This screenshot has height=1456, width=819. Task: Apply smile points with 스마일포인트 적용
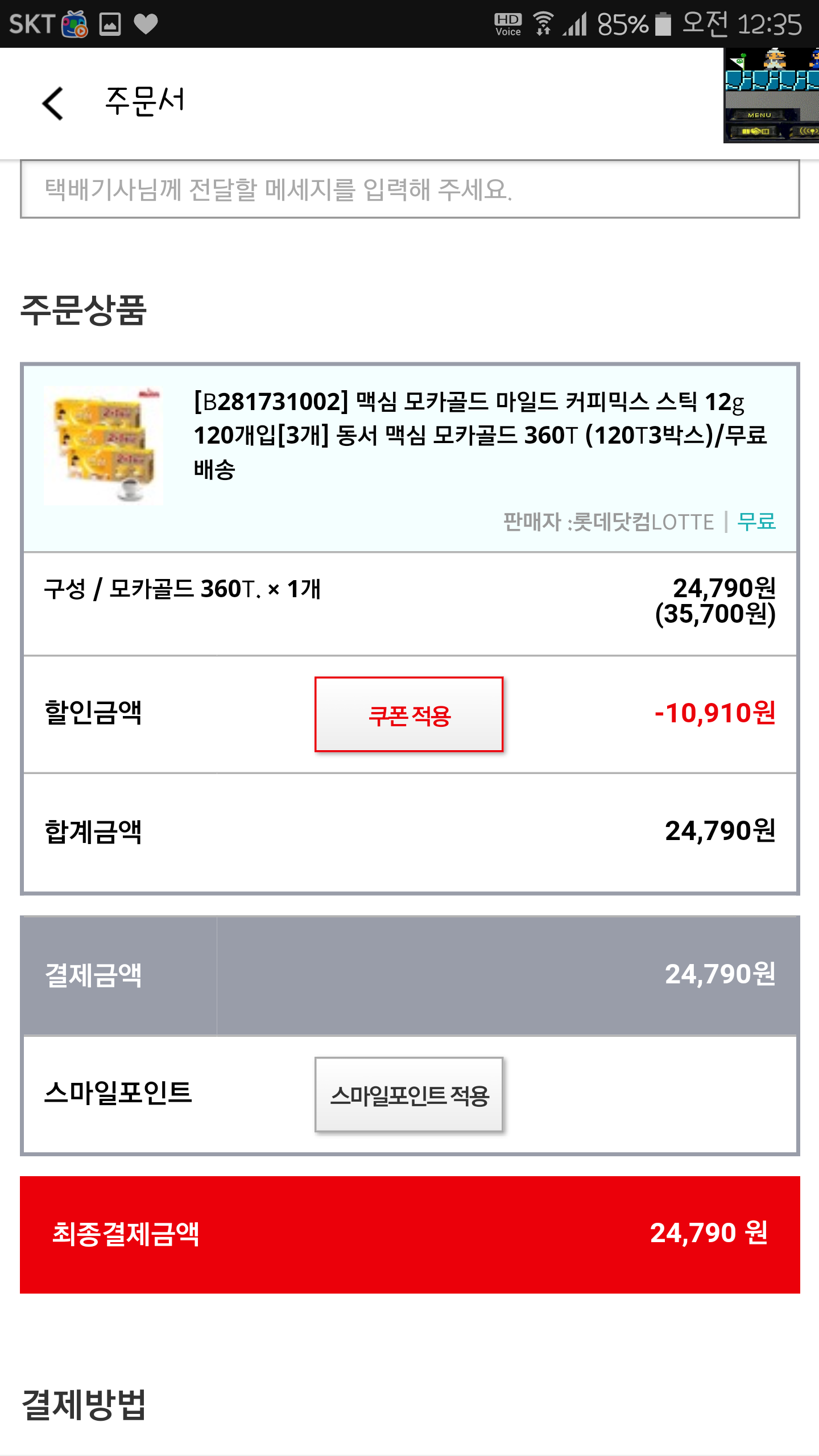(409, 1095)
